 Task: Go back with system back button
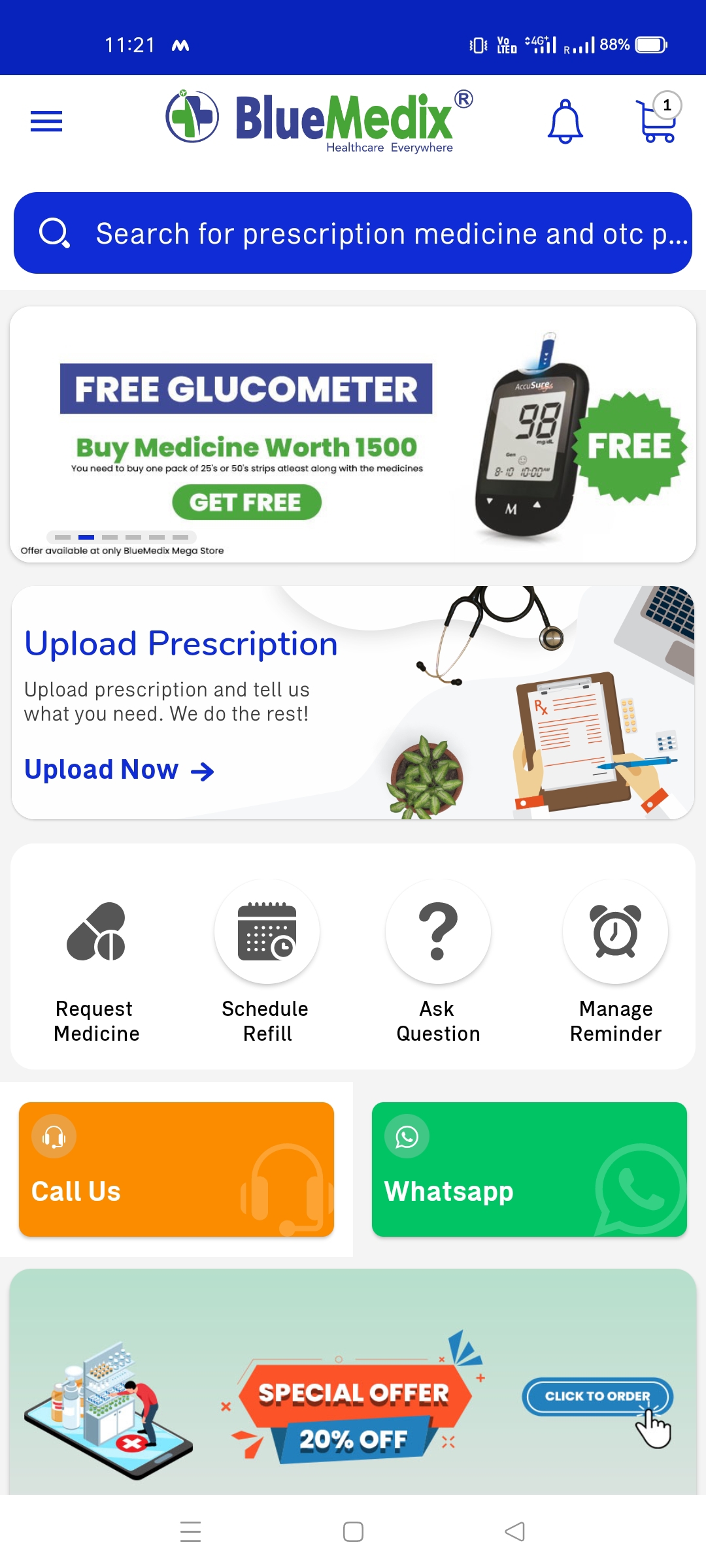click(x=515, y=1531)
